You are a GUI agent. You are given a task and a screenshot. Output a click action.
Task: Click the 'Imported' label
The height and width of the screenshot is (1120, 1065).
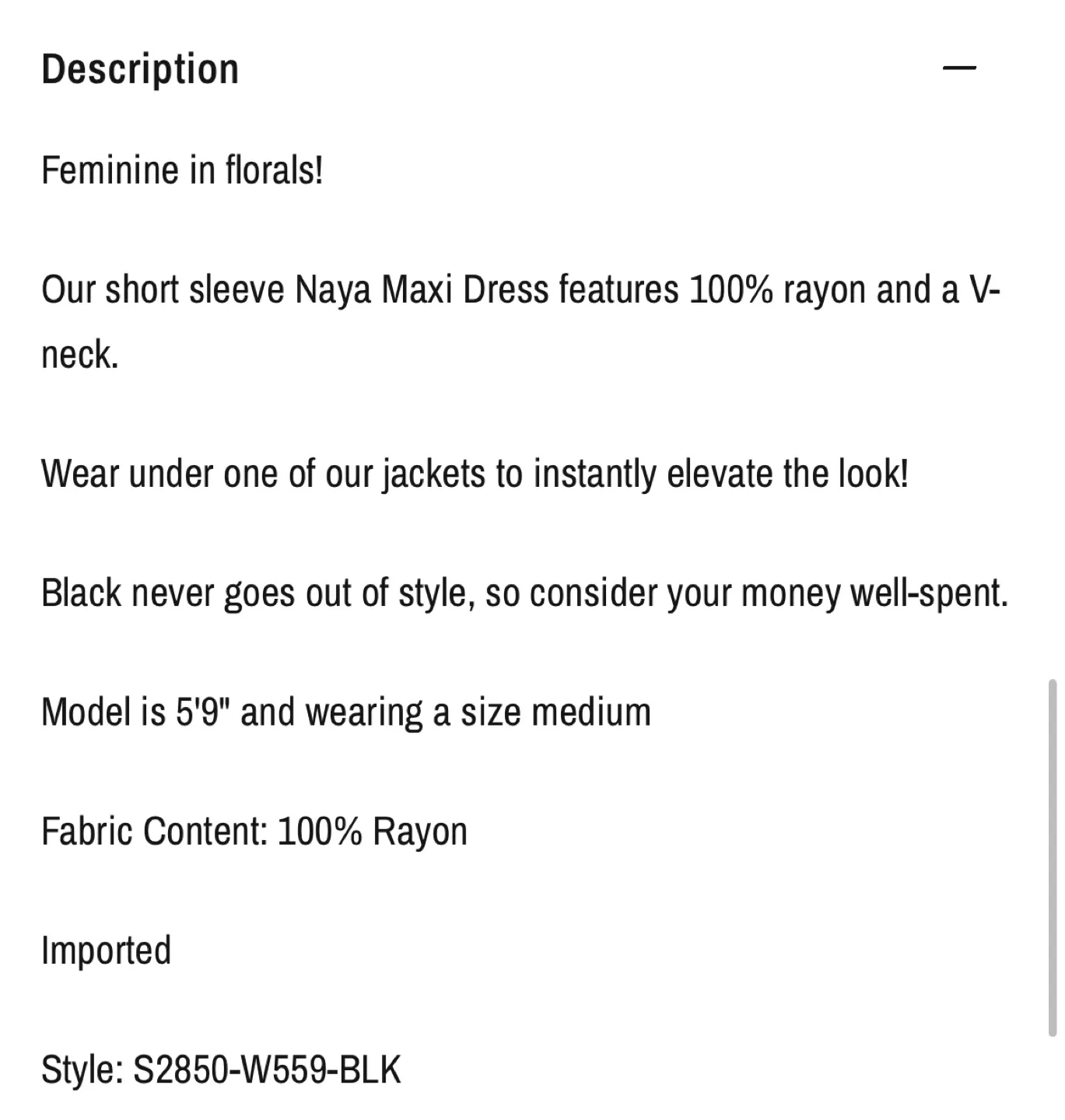107,949
